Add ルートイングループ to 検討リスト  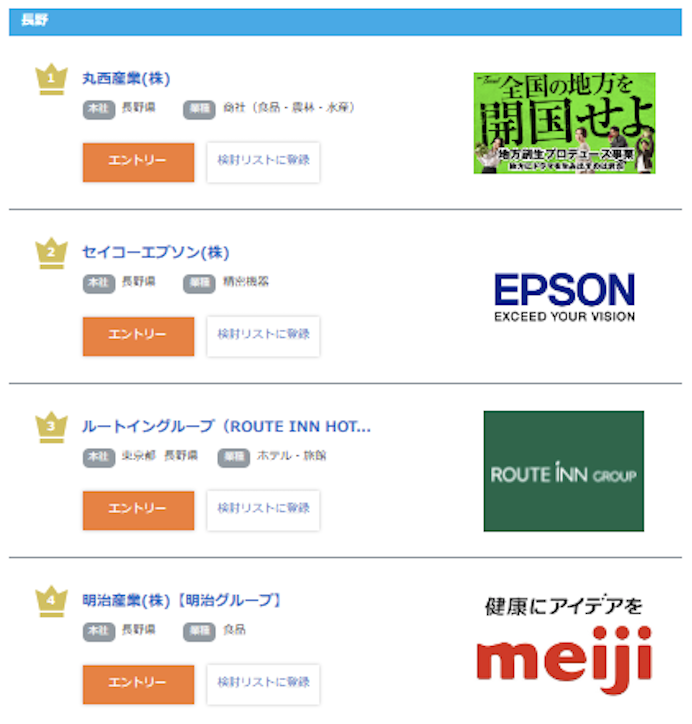263,510
